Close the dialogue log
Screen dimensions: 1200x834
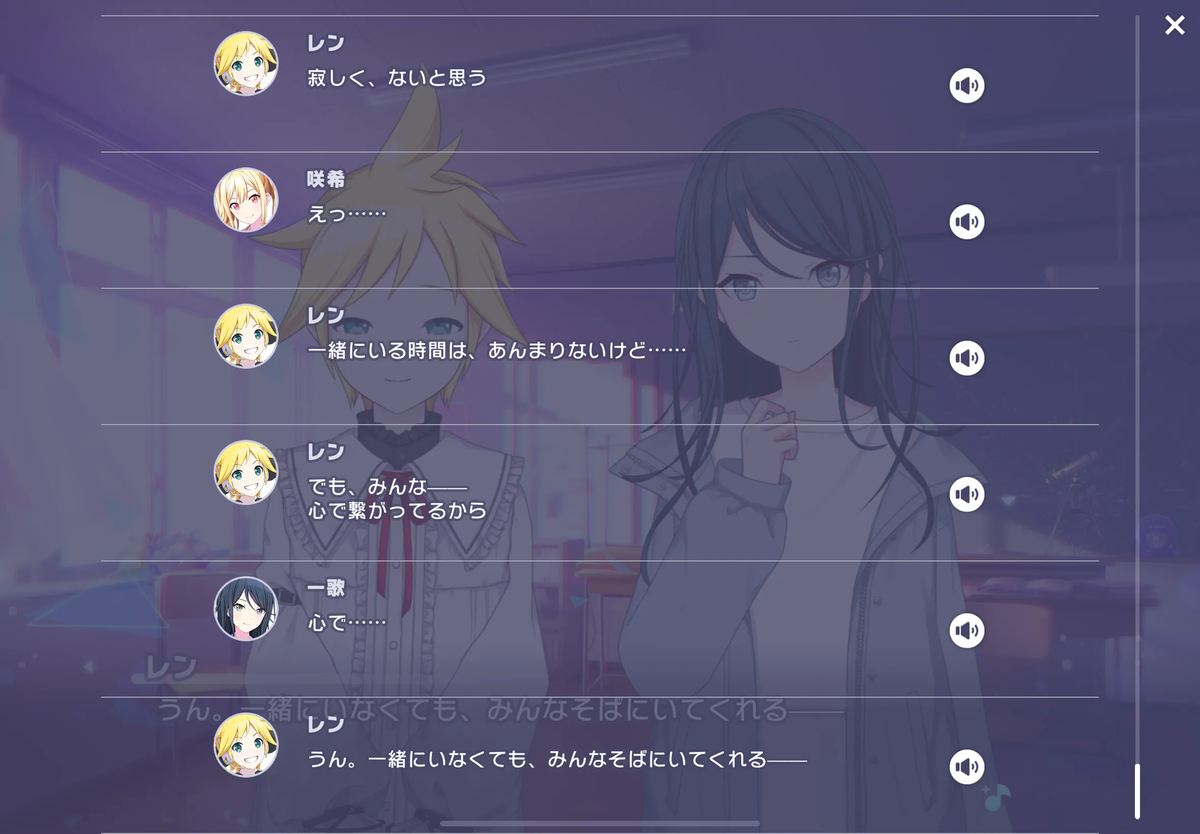coord(1174,26)
